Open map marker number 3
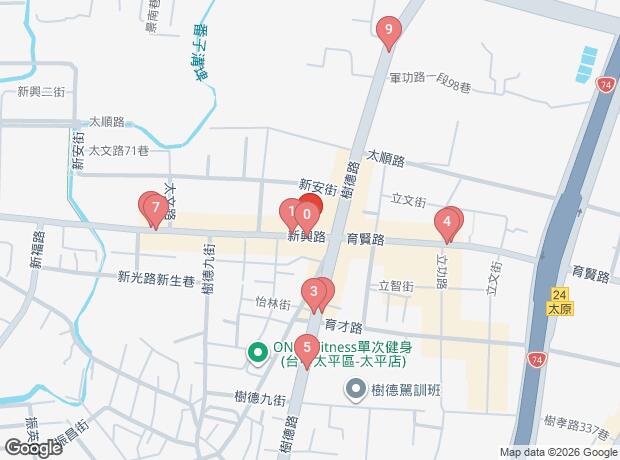The image size is (620, 460). 314,292
